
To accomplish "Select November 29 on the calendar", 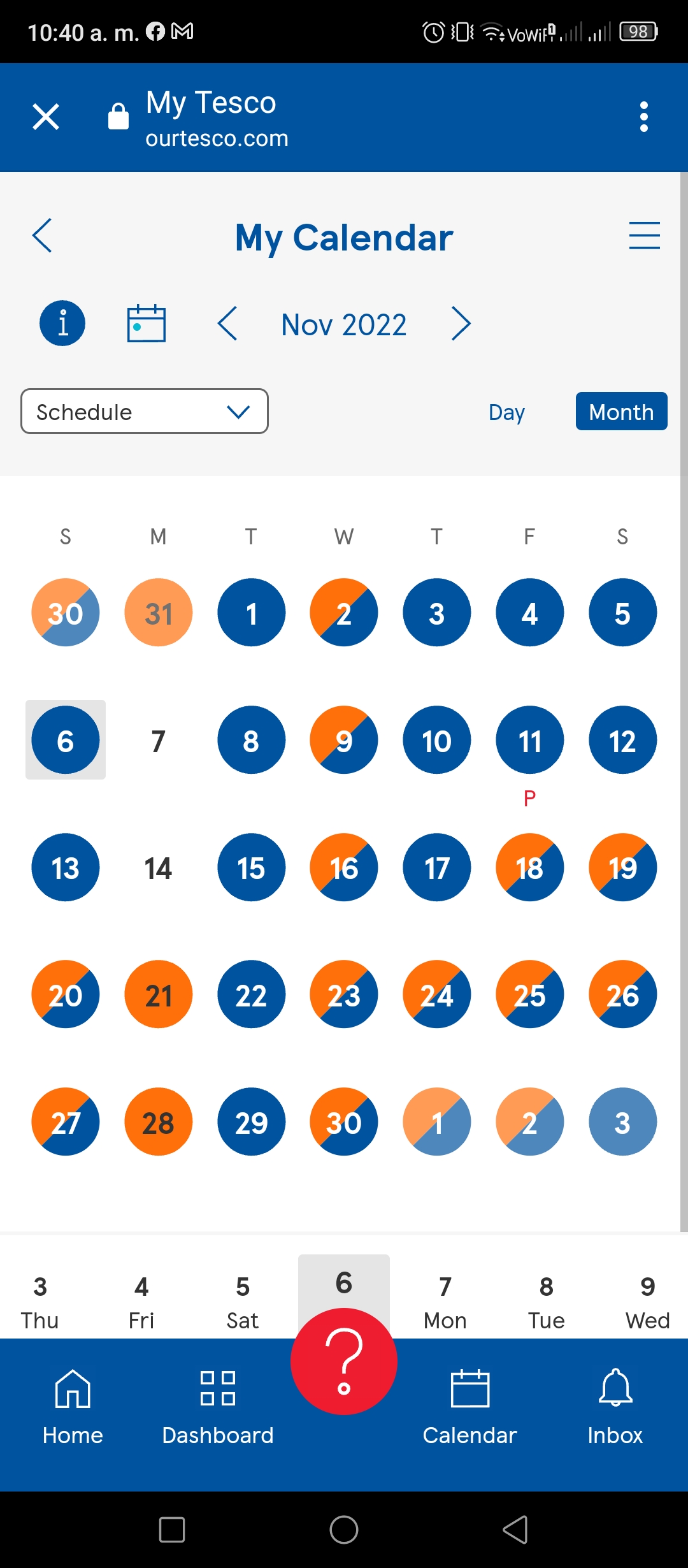I will (x=252, y=1122).
